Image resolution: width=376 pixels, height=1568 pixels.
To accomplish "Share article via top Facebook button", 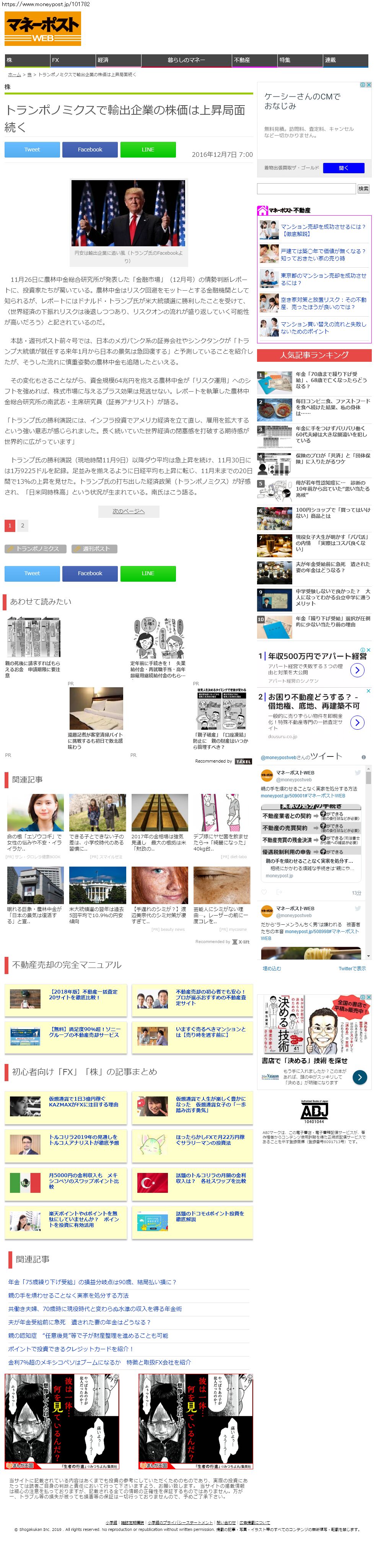I will coord(90,150).
